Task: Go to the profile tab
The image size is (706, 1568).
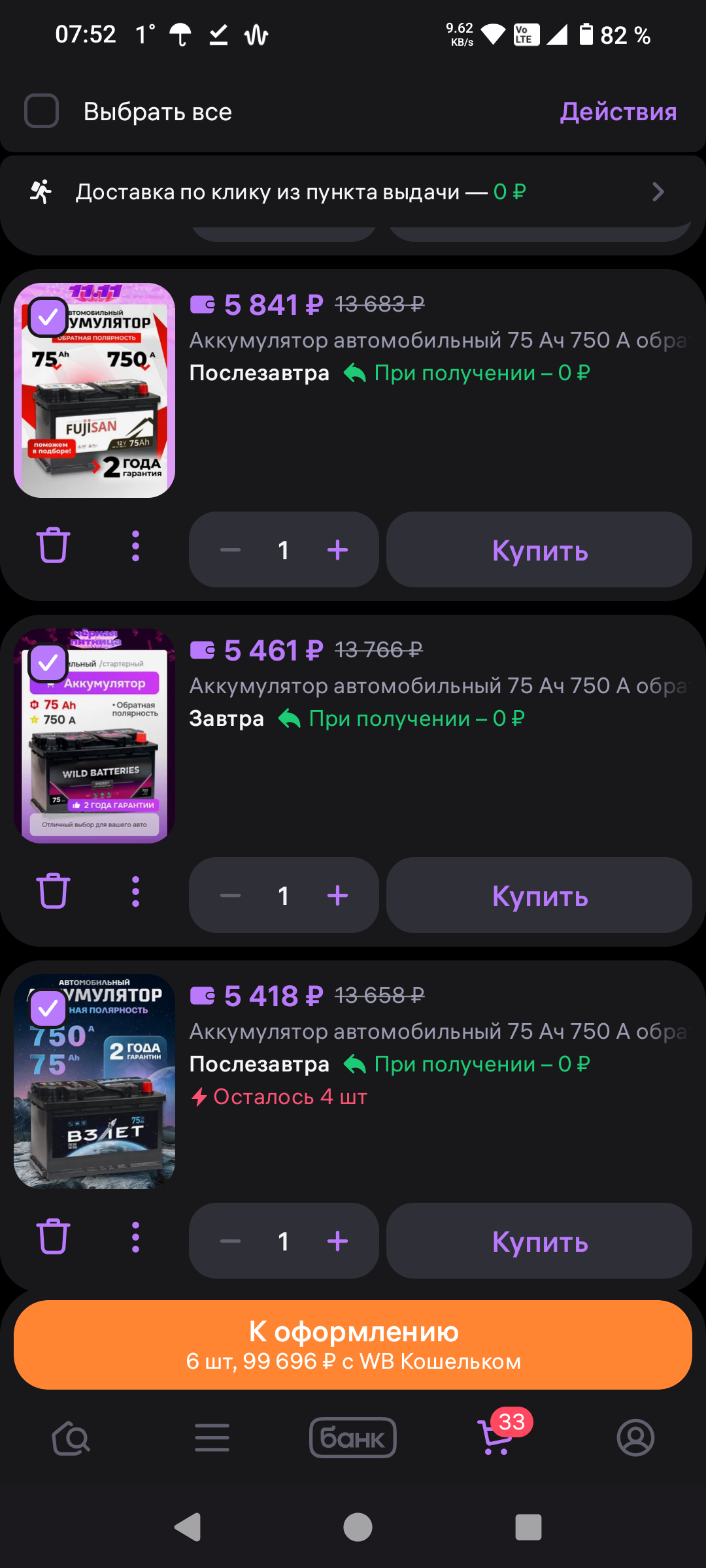Action: pos(635,1438)
